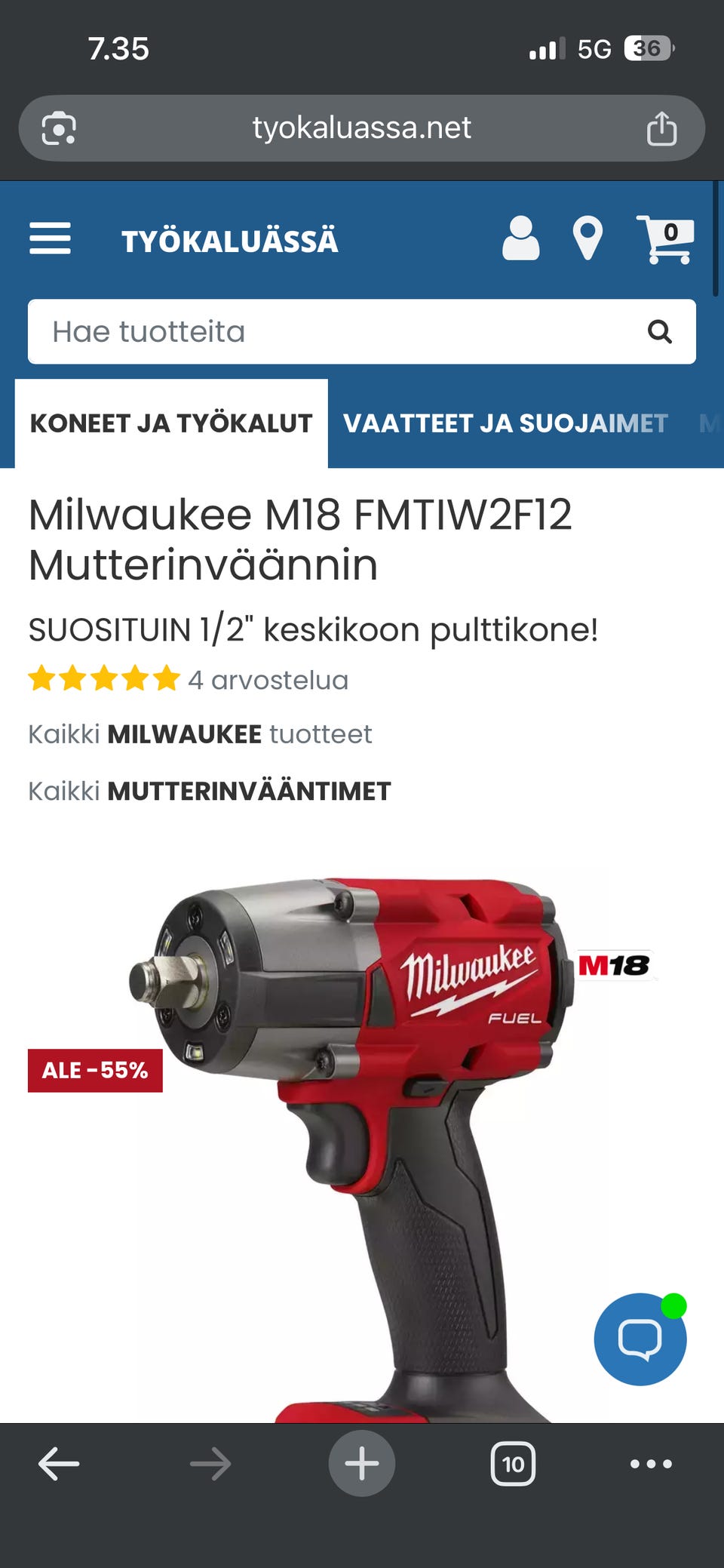Open the store locator pin icon
Image resolution: width=724 pixels, height=1568 pixels.
[x=587, y=238]
